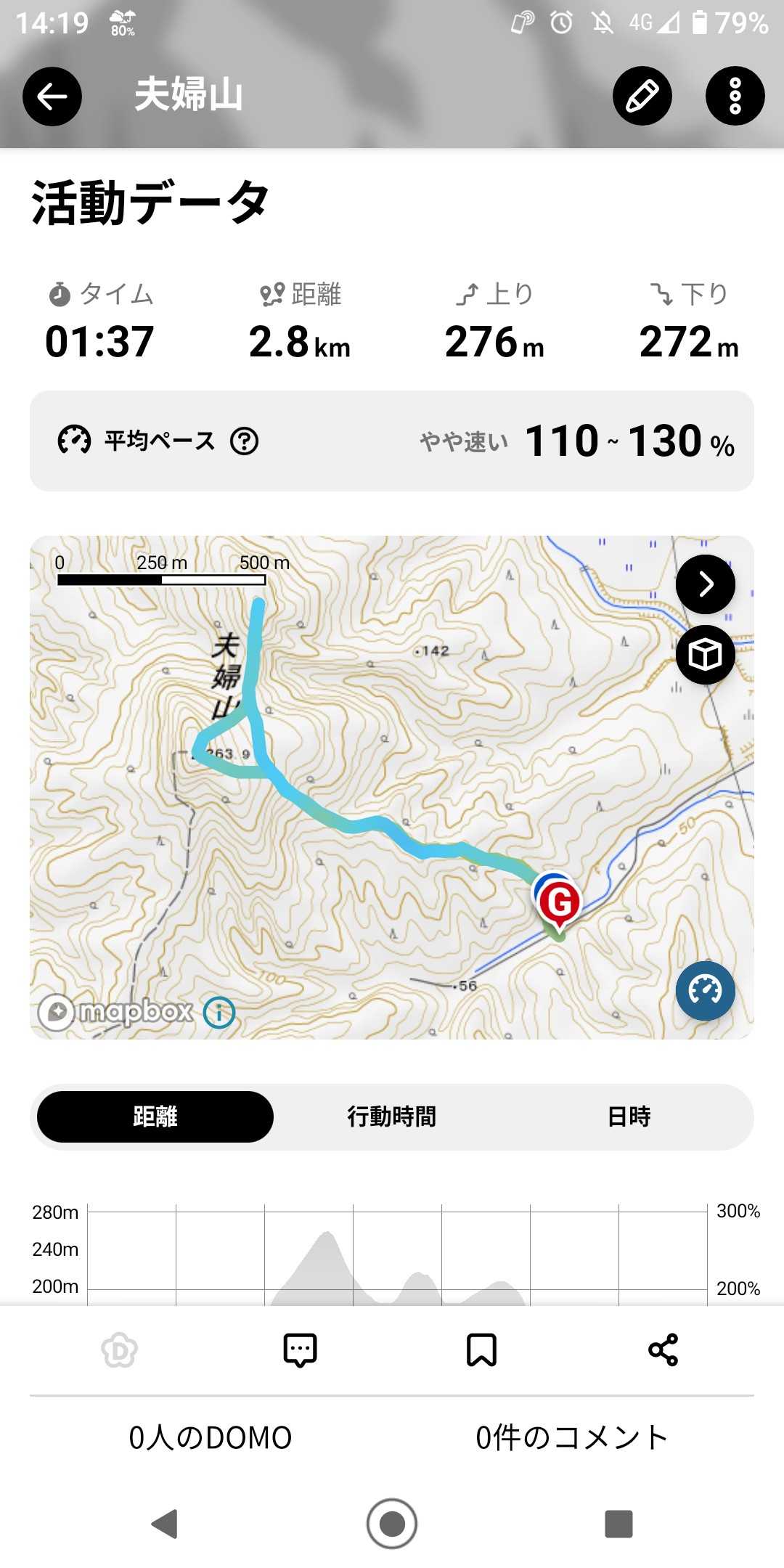The width and height of the screenshot is (784, 1568).
Task: View 0件のコメント
Action: tap(572, 1437)
